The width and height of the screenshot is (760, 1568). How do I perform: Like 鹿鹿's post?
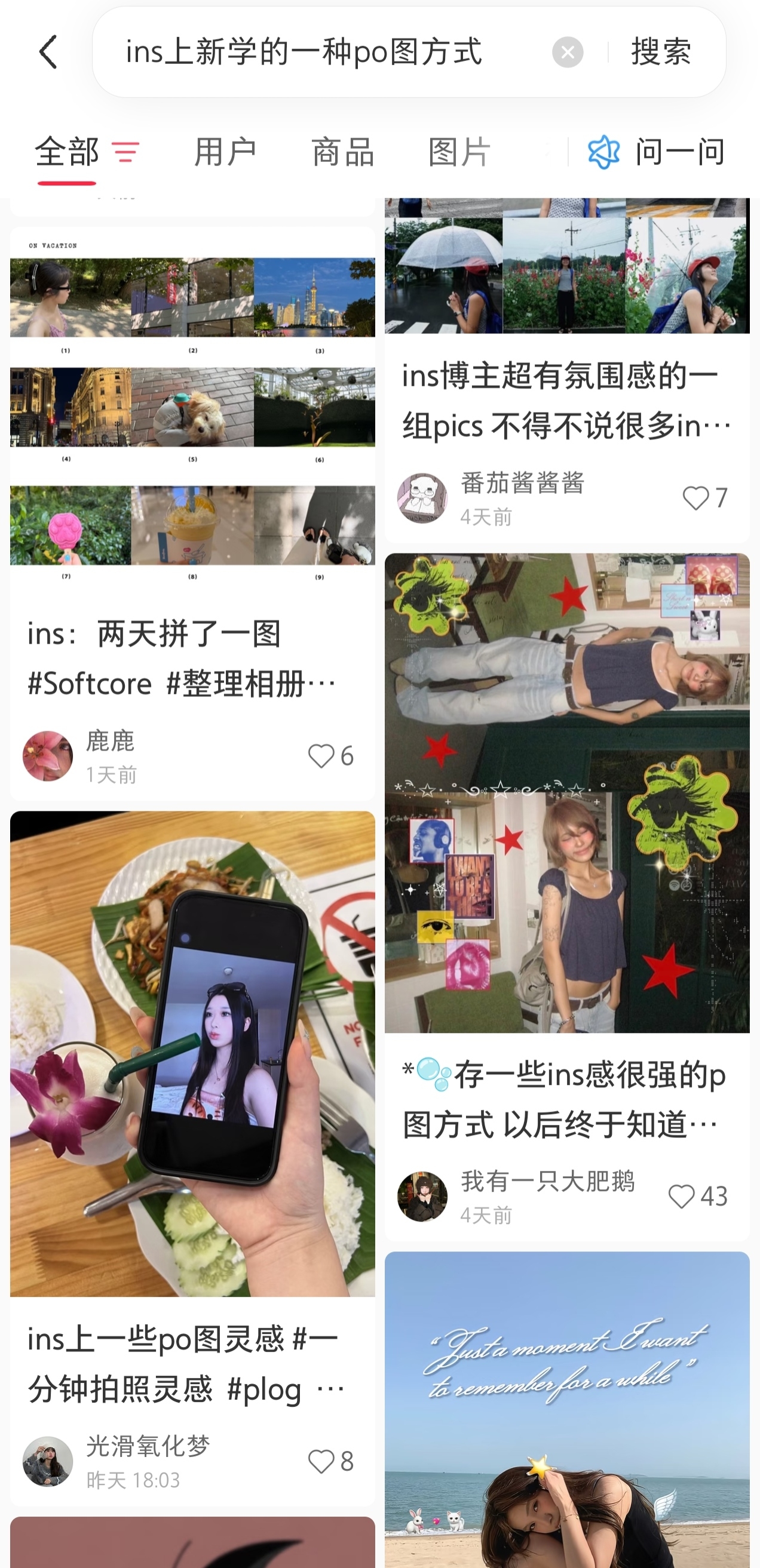[330, 756]
